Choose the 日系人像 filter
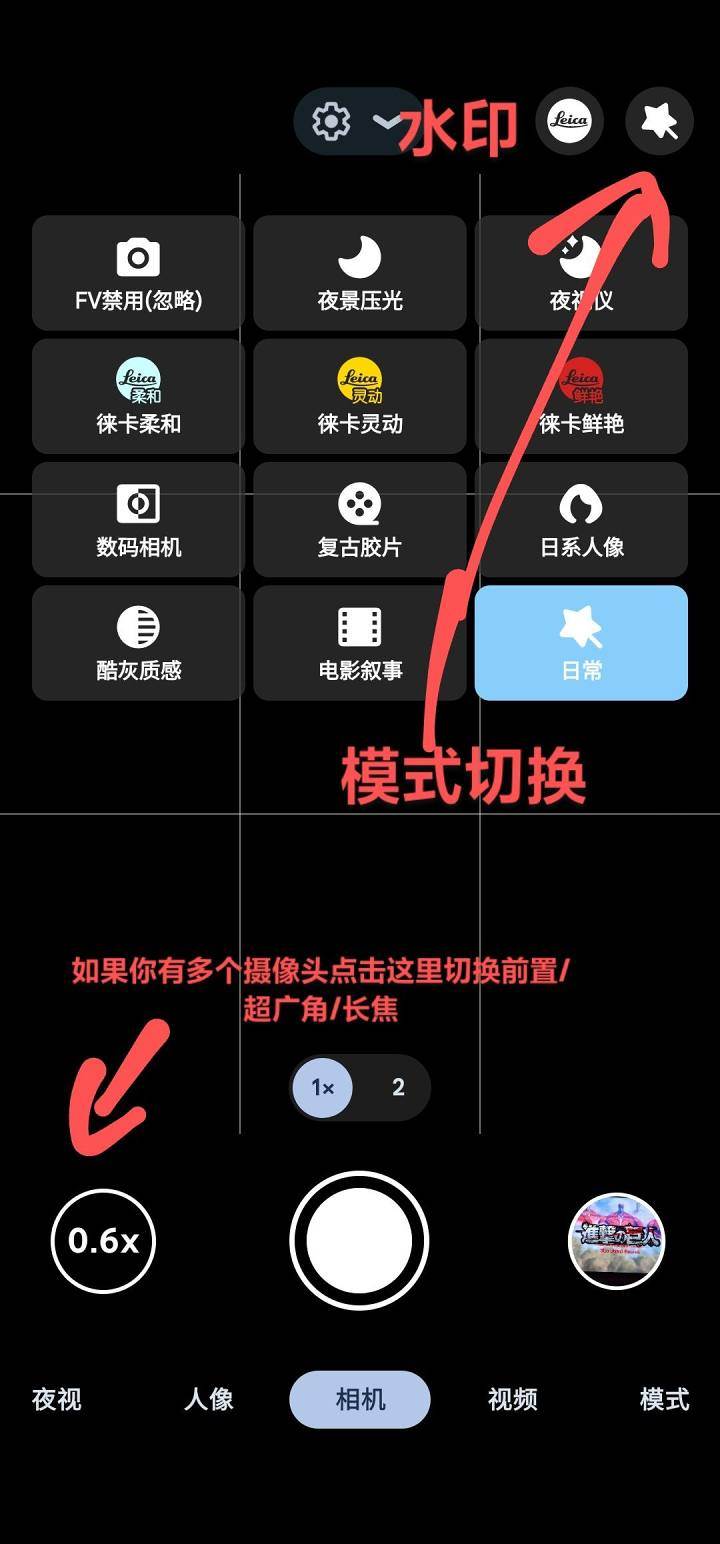The height and width of the screenshot is (1544, 720). click(581, 519)
